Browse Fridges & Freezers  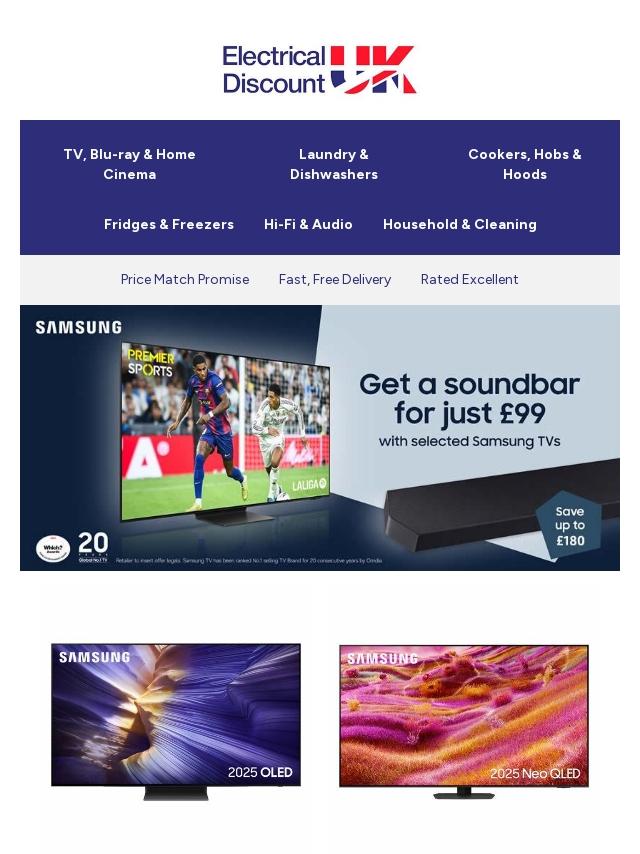[x=169, y=224]
